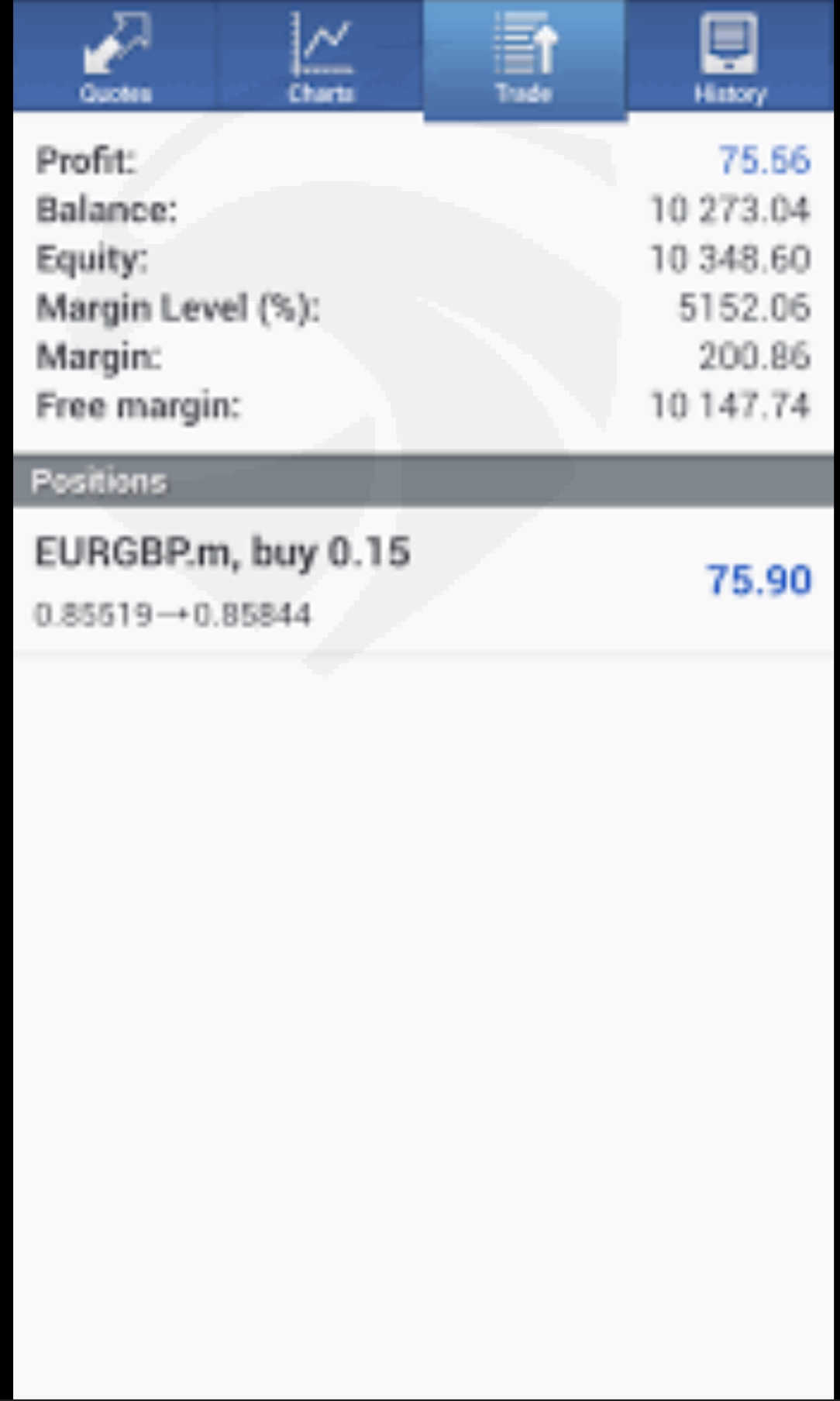
Task: Select the Trade tab
Action: (525, 59)
